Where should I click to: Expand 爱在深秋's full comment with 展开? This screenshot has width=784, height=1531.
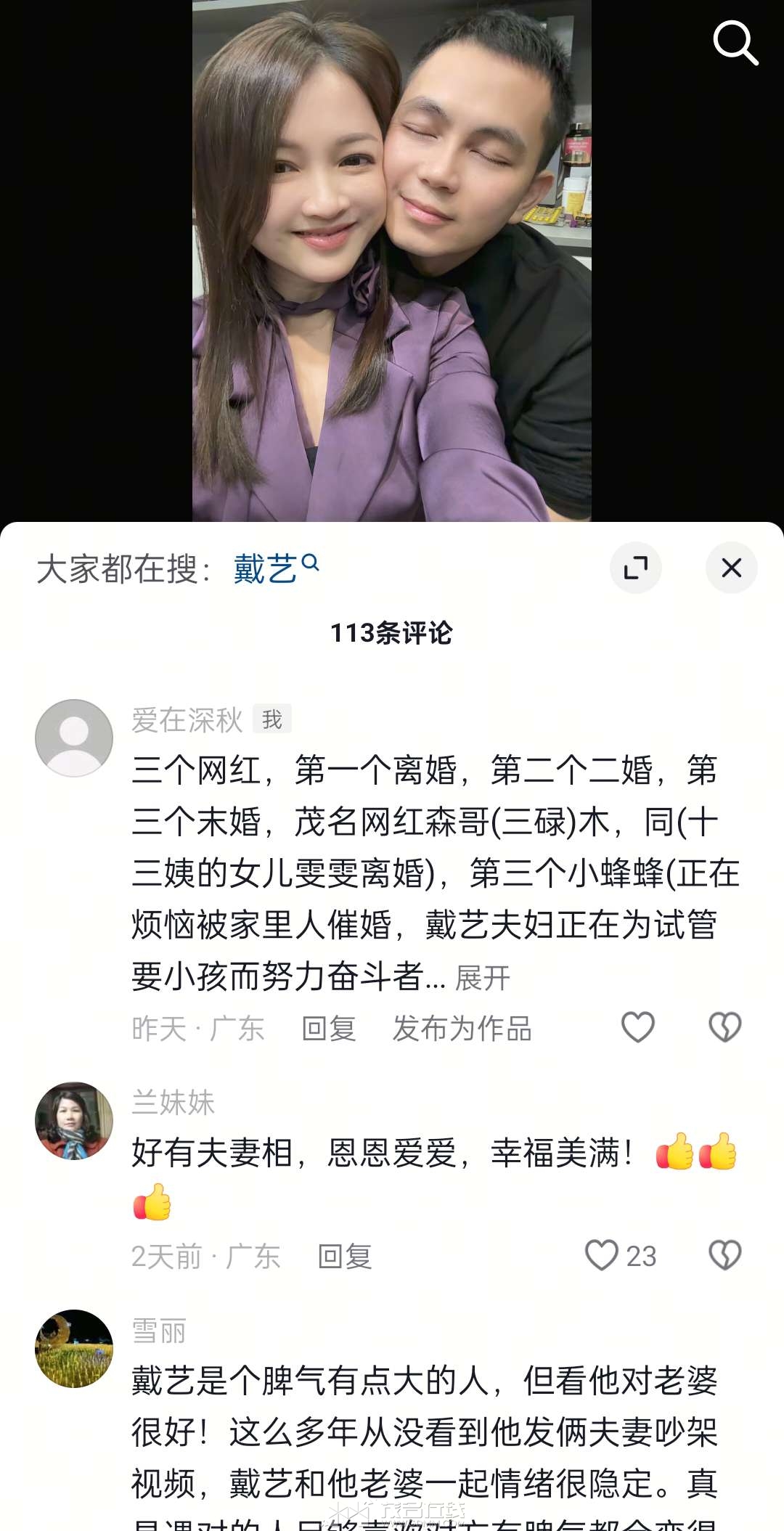coord(483,978)
